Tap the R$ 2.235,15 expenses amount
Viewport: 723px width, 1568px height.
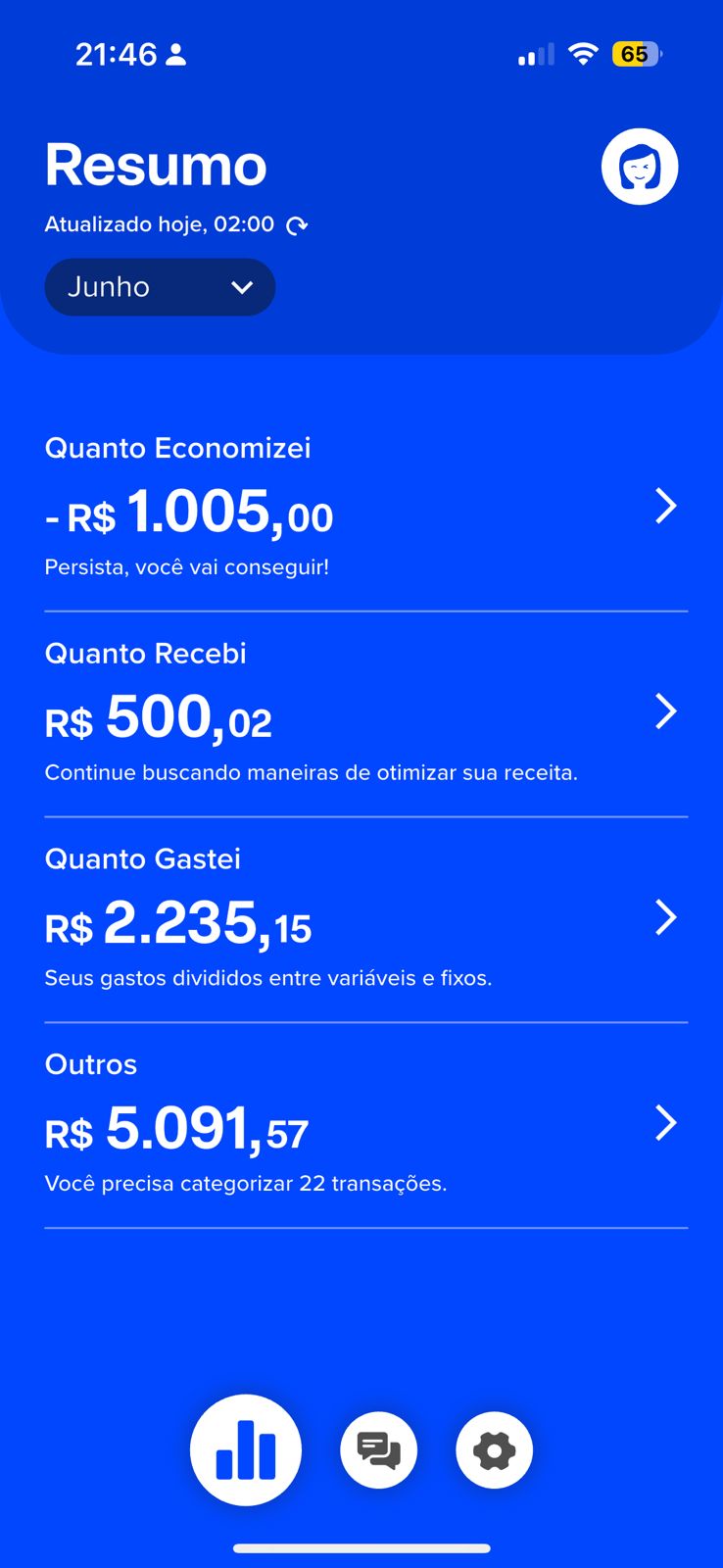(x=177, y=922)
